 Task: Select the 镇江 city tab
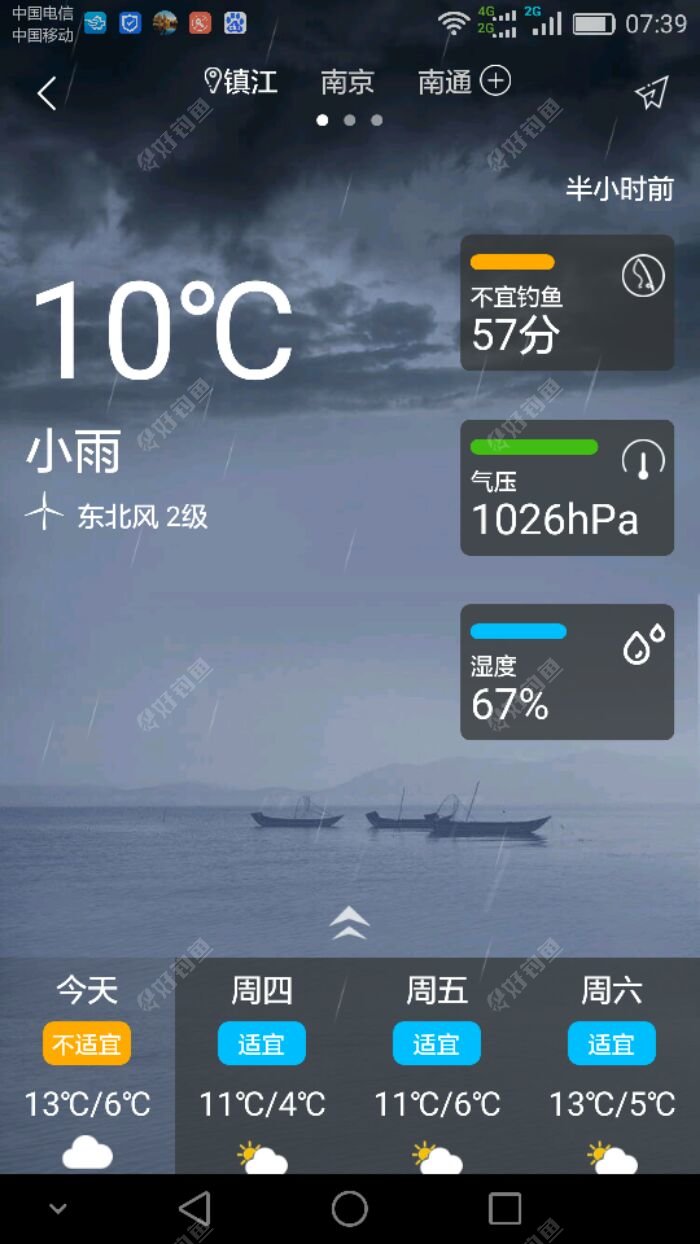coord(241,82)
